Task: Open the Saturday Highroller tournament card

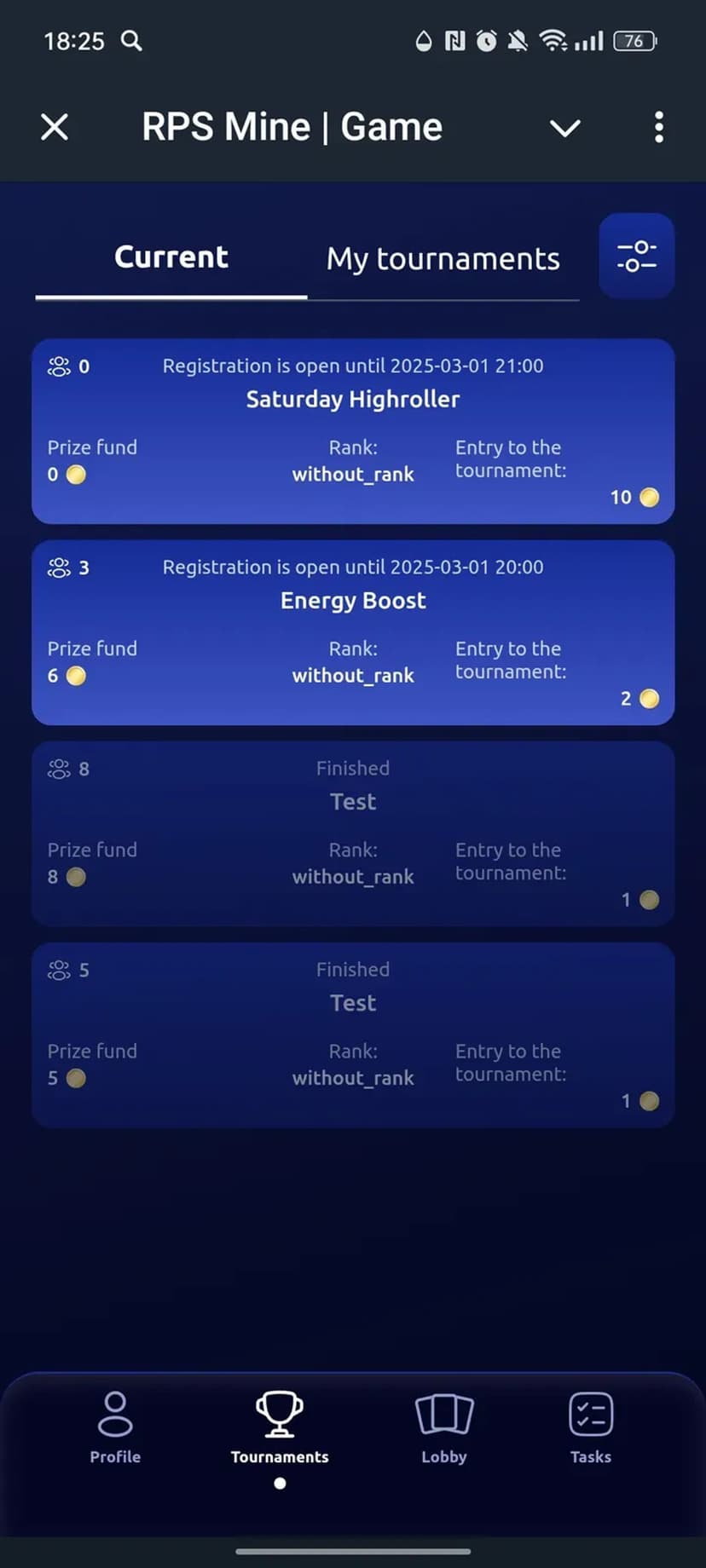Action: 353,431
